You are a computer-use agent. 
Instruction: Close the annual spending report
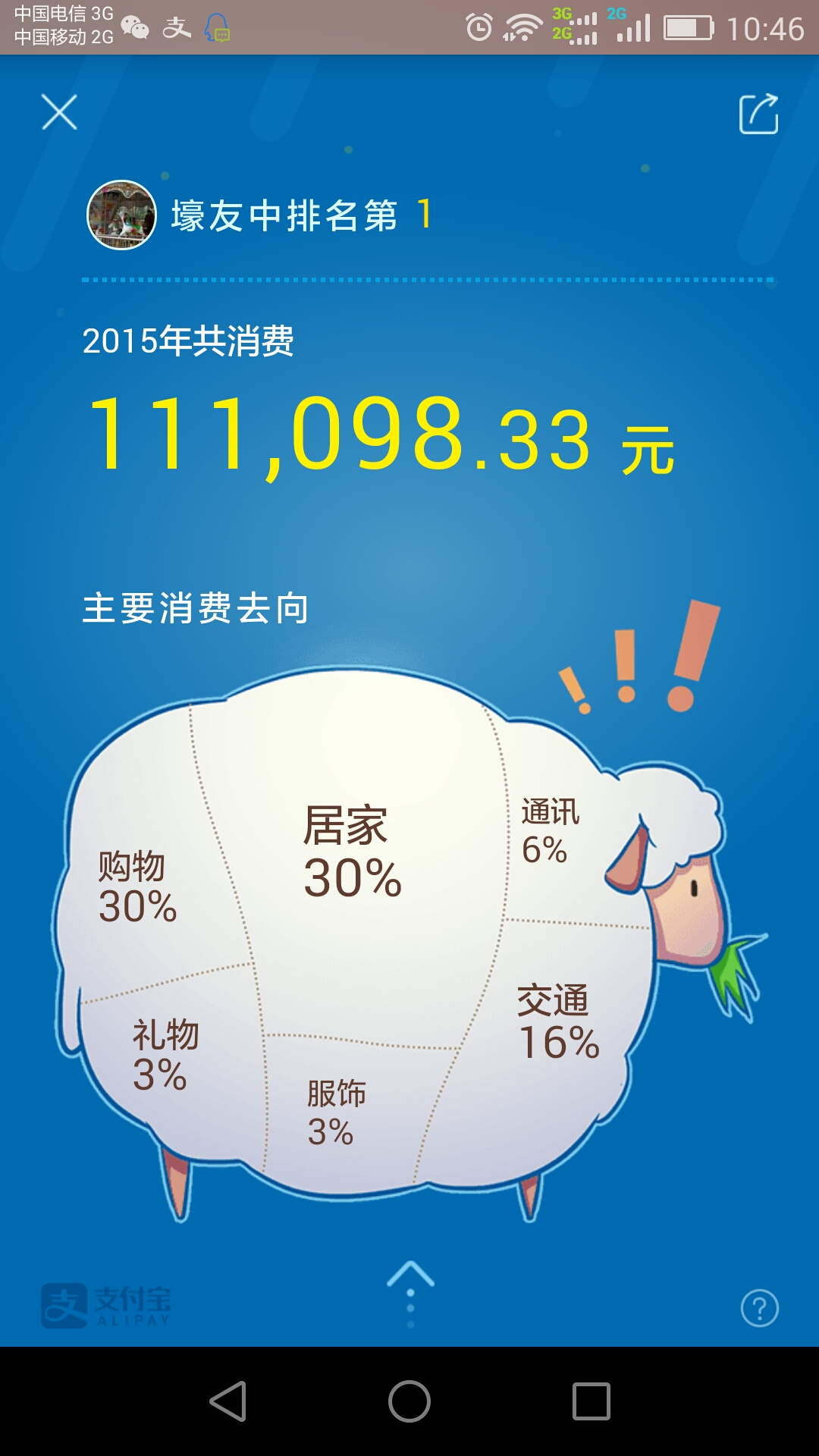(x=59, y=112)
